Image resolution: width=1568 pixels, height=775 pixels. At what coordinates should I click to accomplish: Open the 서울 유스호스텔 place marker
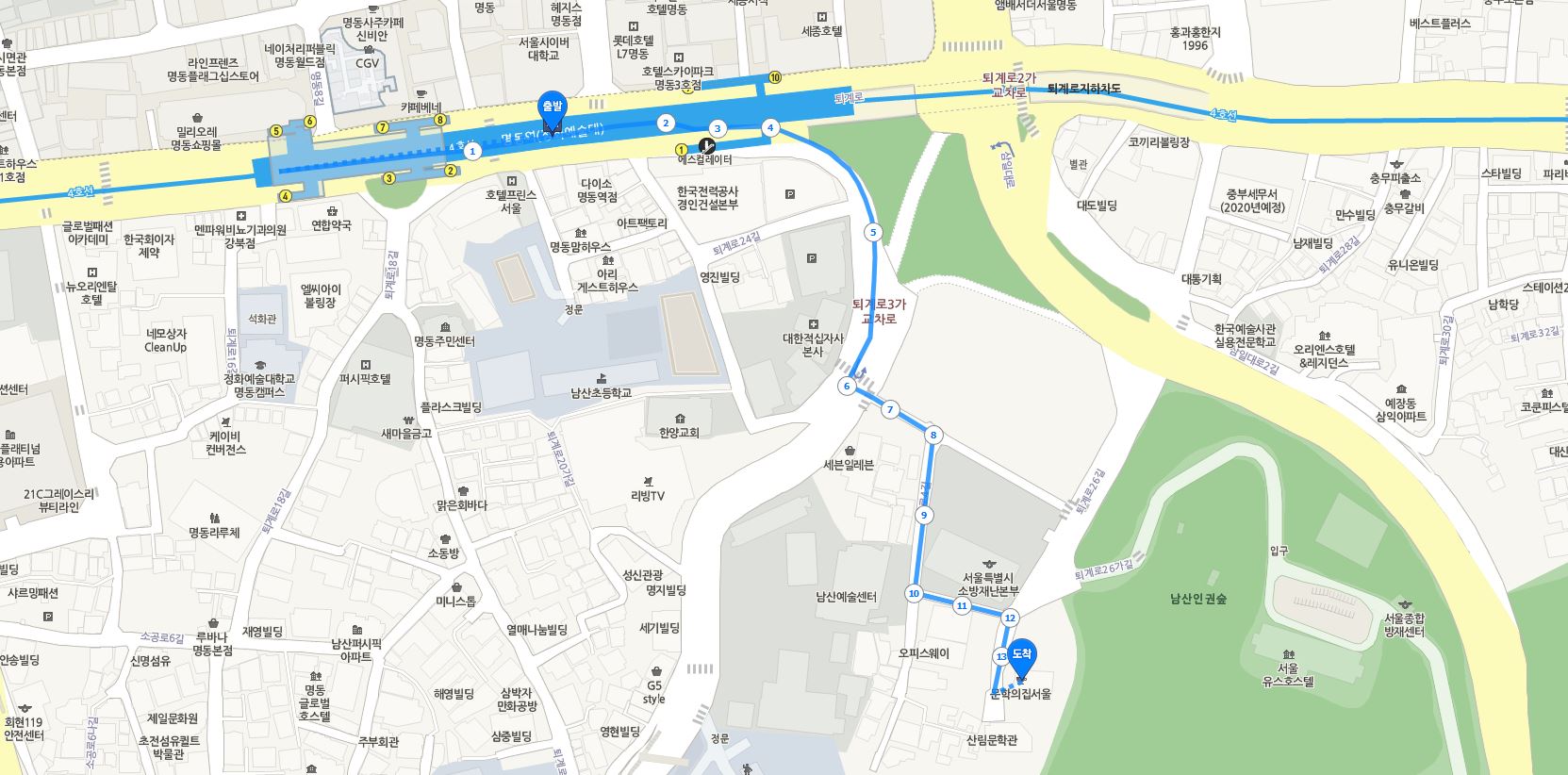1288,655
